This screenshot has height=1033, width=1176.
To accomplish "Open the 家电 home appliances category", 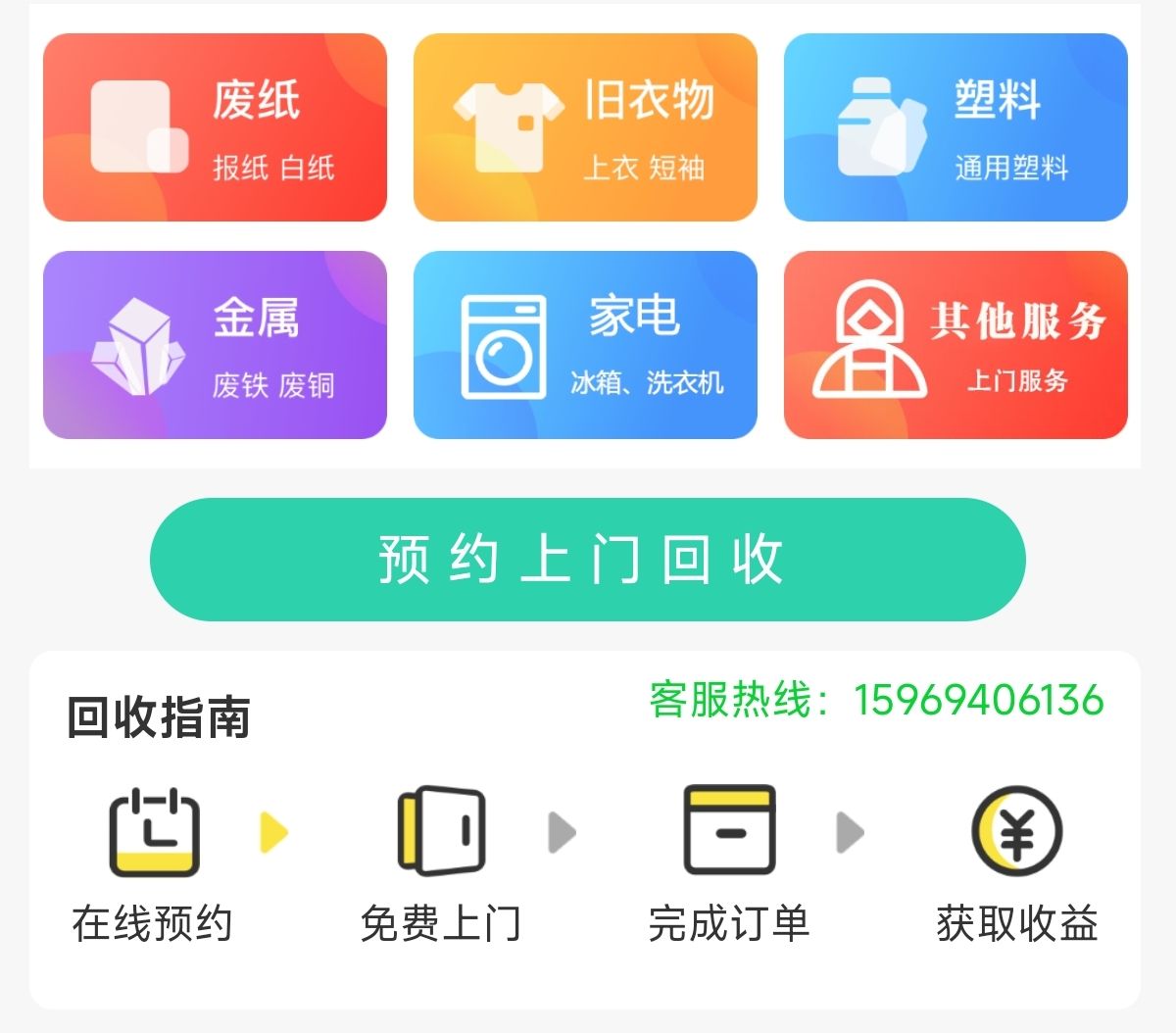I will [585, 345].
